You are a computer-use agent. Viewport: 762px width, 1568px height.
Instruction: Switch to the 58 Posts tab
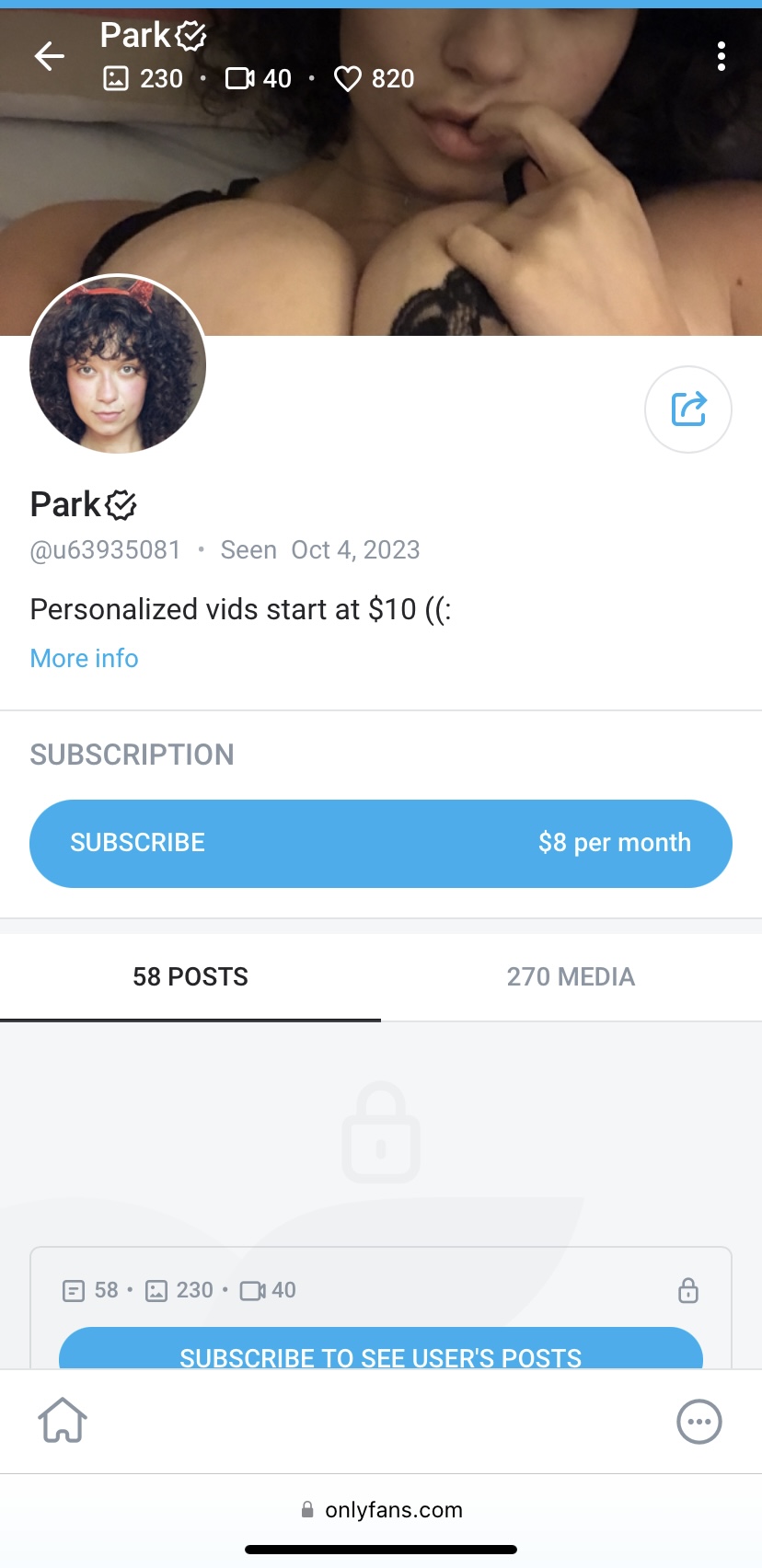(x=190, y=977)
